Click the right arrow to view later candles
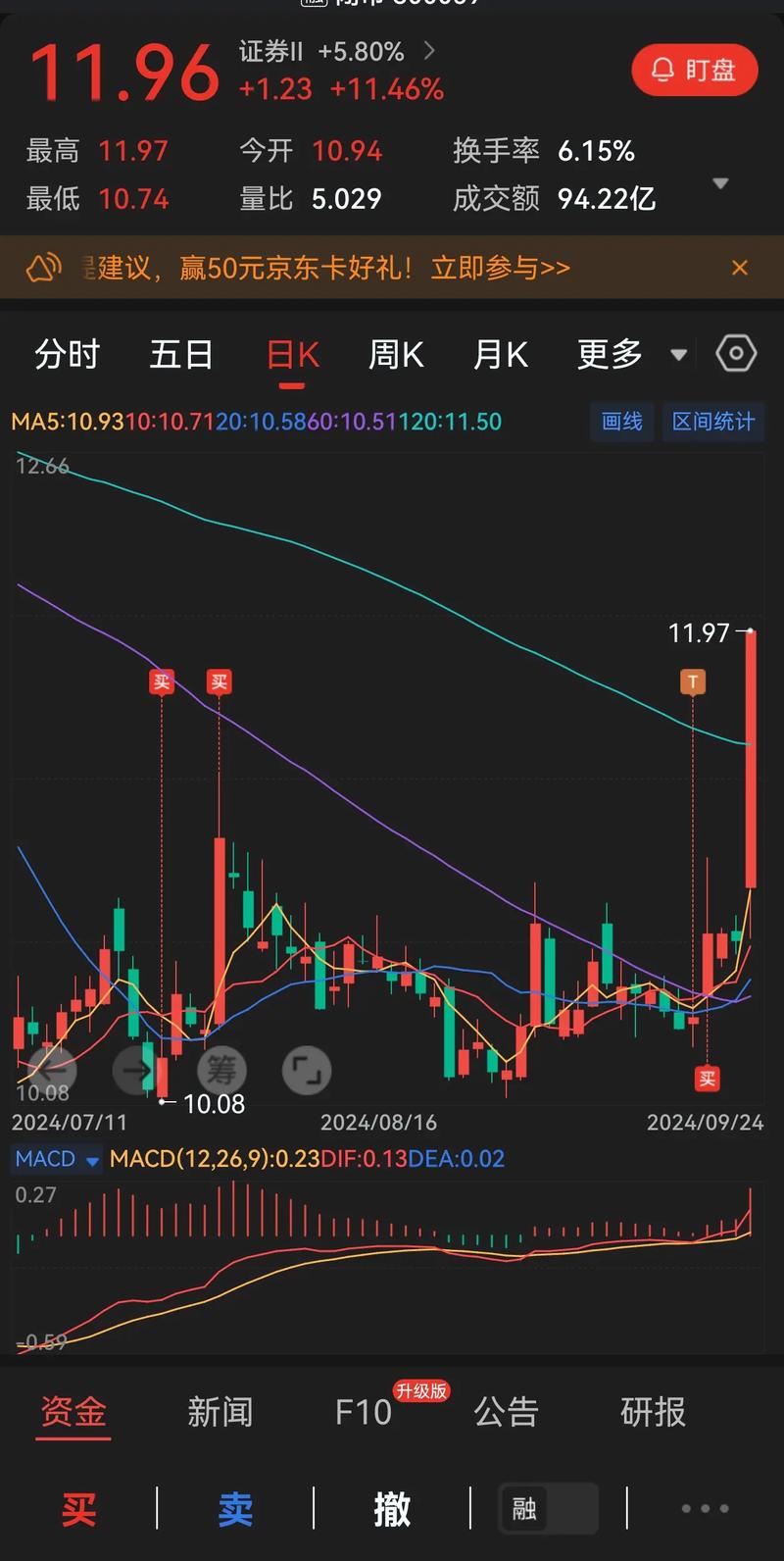Screen dimensions: 784x1561 point(137,1071)
